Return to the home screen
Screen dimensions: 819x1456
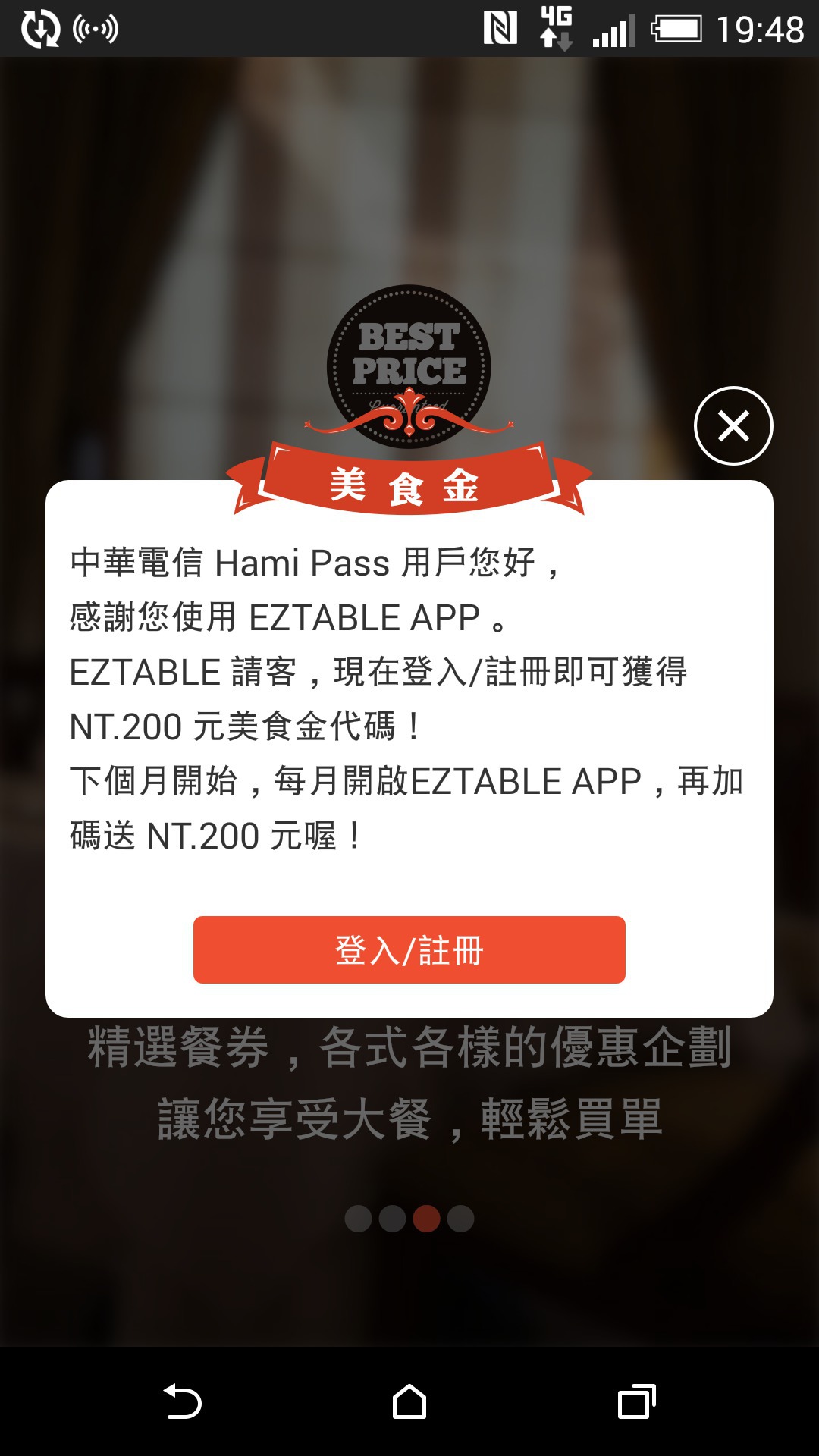tap(409, 1401)
